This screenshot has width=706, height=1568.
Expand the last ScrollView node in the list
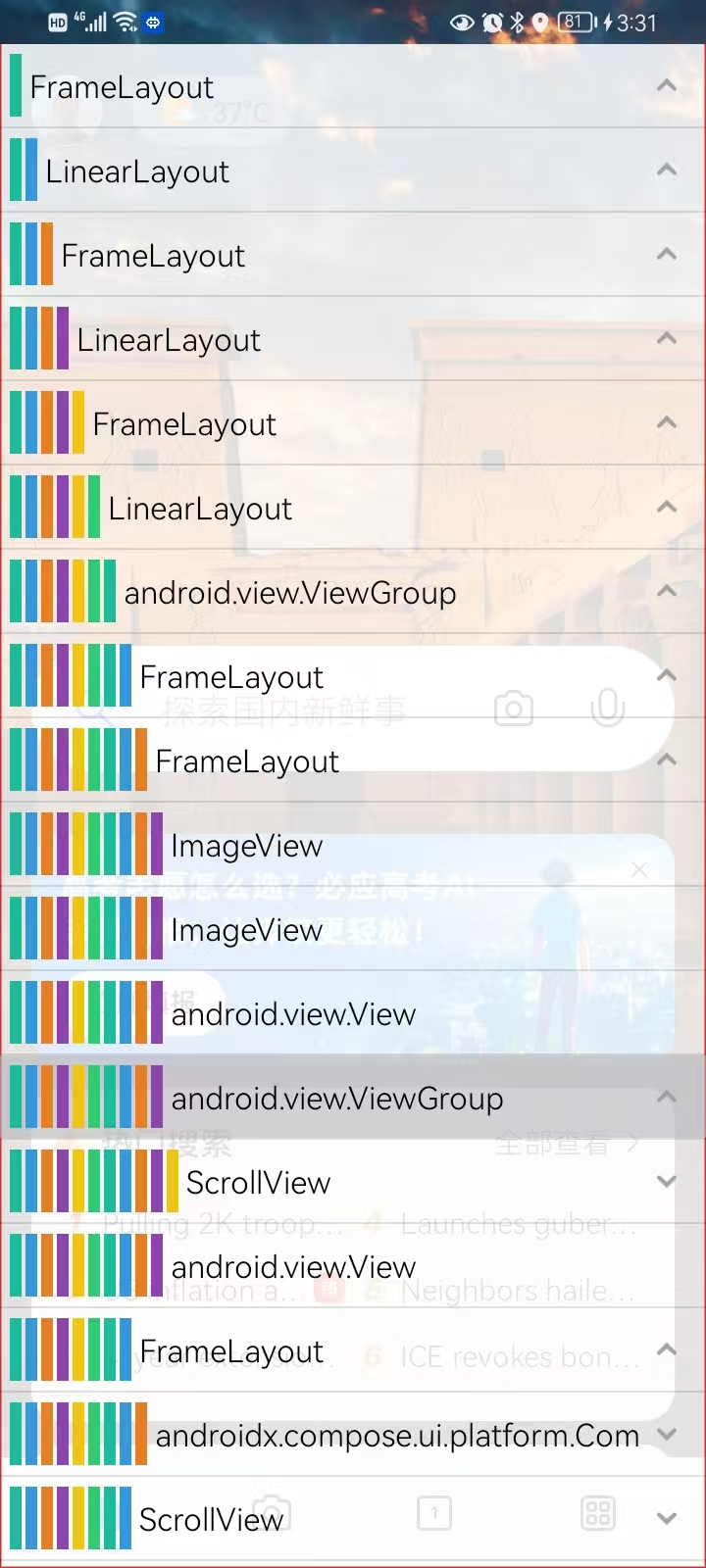click(x=667, y=1519)
